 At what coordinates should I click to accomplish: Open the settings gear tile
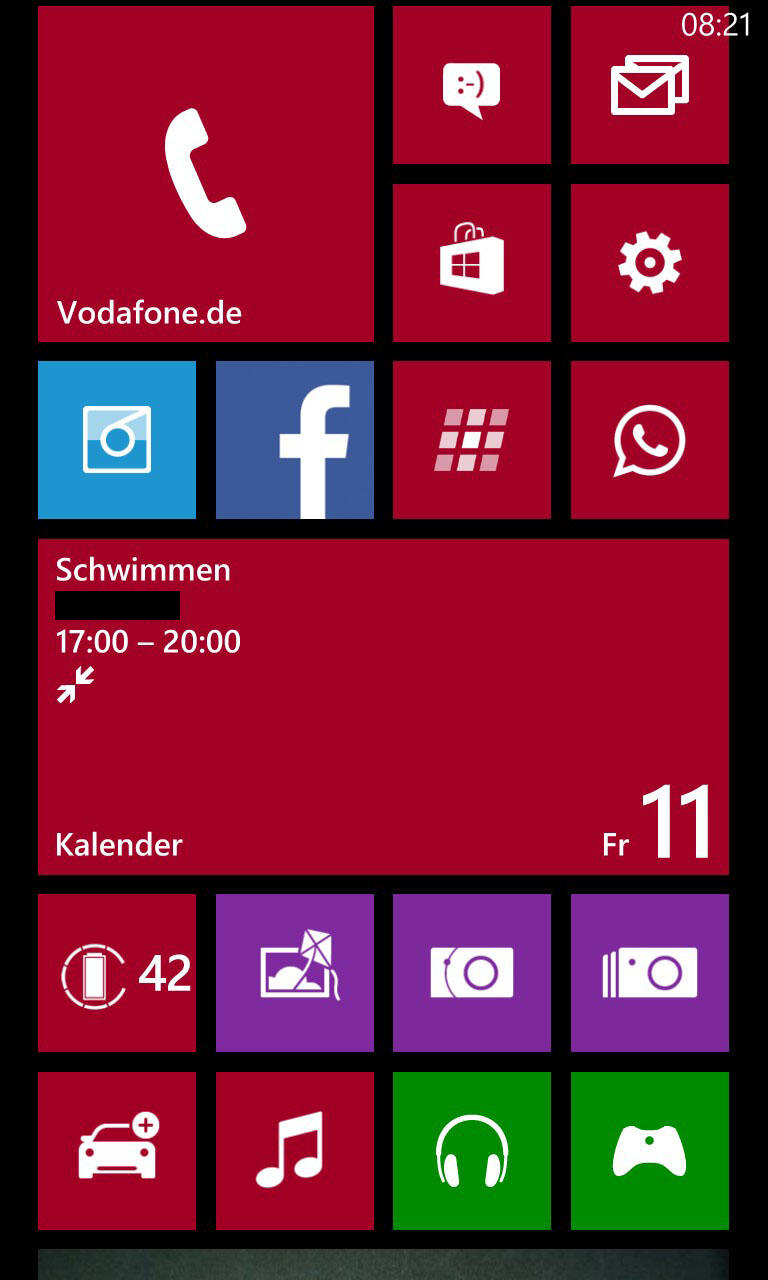[650, 263]
